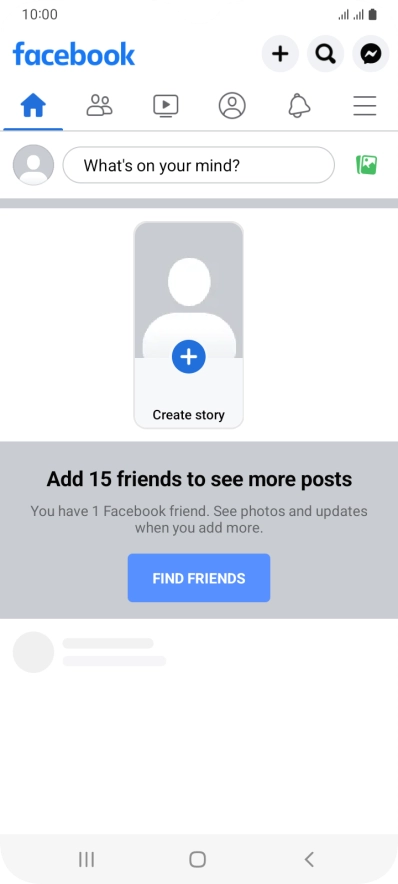398x884 pixels.
Task: Open Messenger chats
Action: (371, 54)
